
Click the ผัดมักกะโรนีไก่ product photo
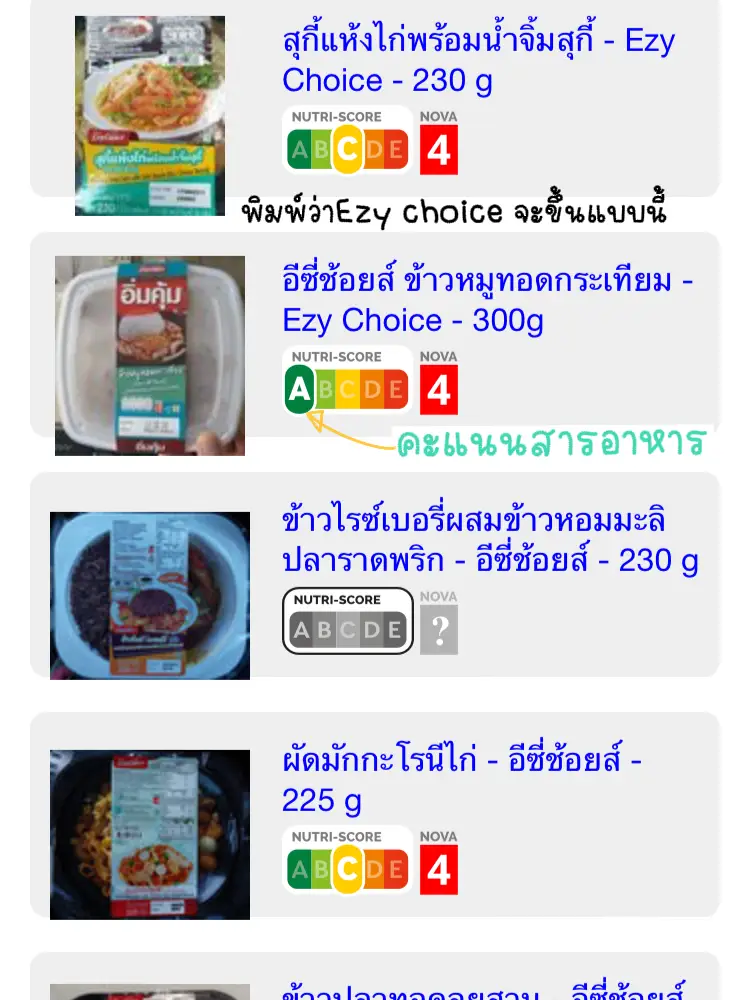(x=149, y=835)
